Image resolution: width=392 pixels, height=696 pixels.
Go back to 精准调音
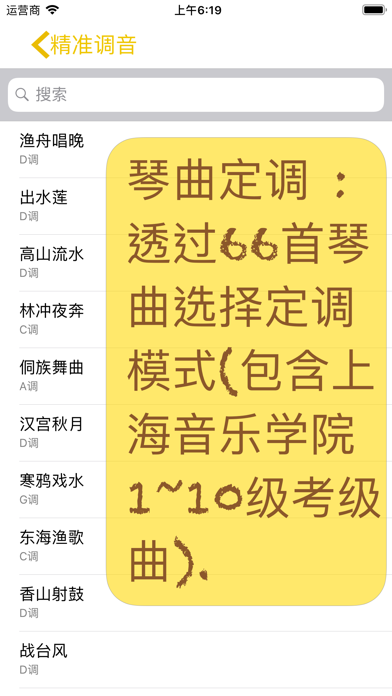coord(83,44)
